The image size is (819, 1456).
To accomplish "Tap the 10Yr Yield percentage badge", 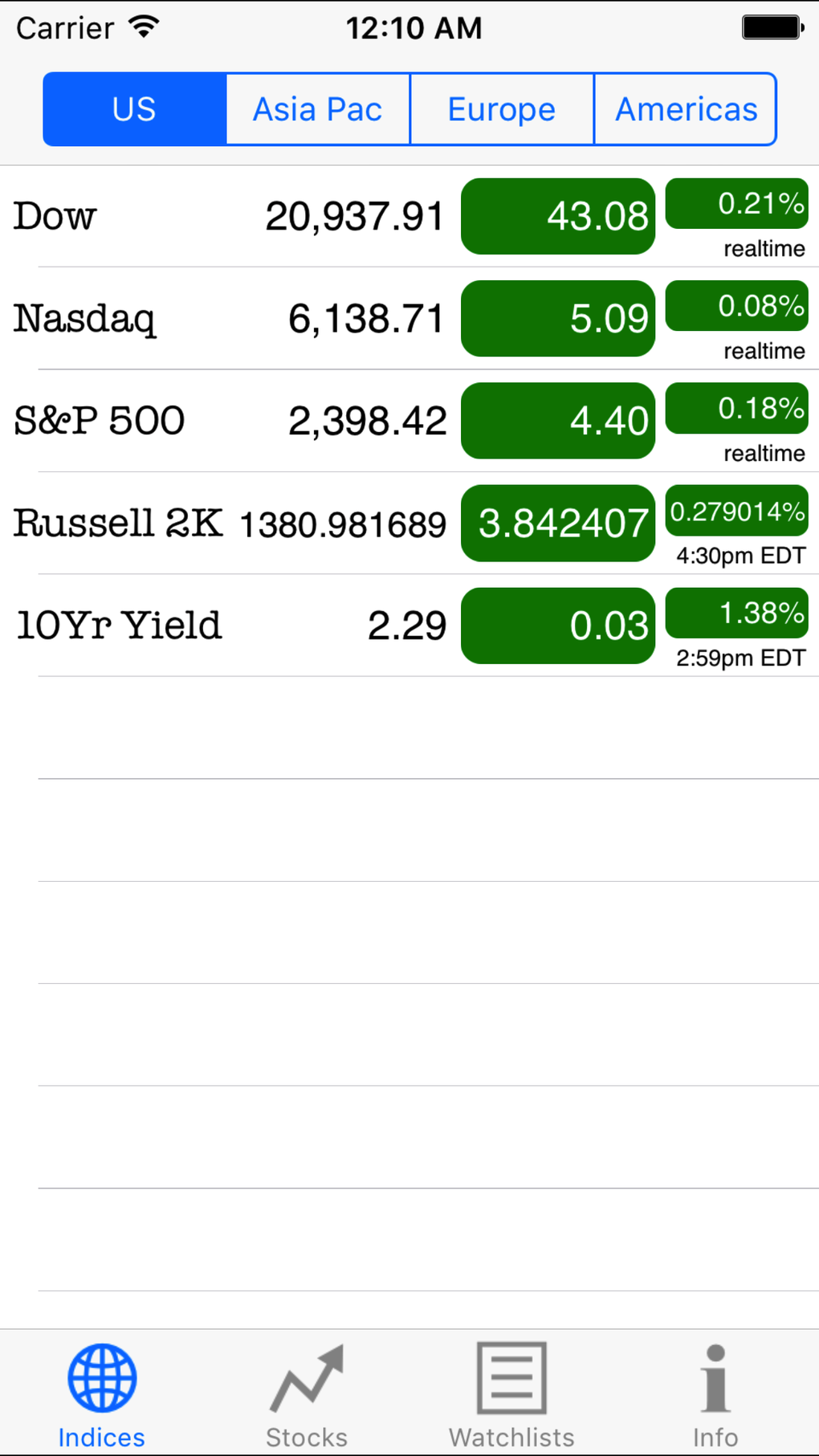I will click(736, 614).
